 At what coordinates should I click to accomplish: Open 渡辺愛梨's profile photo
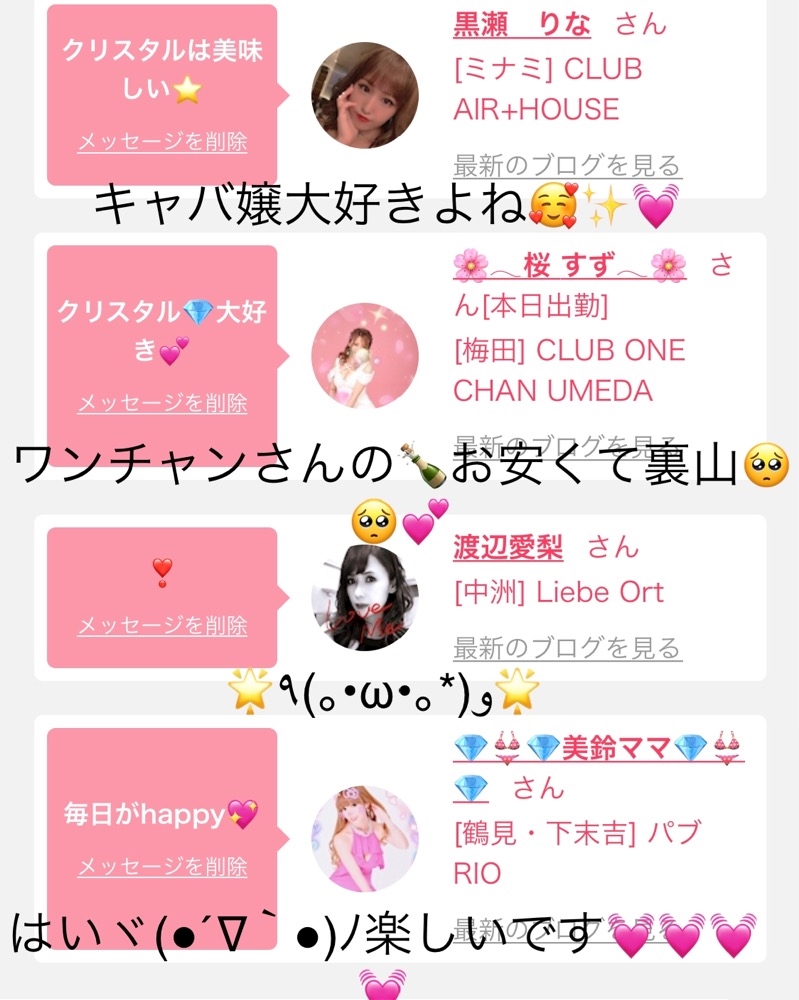point(365,598)
